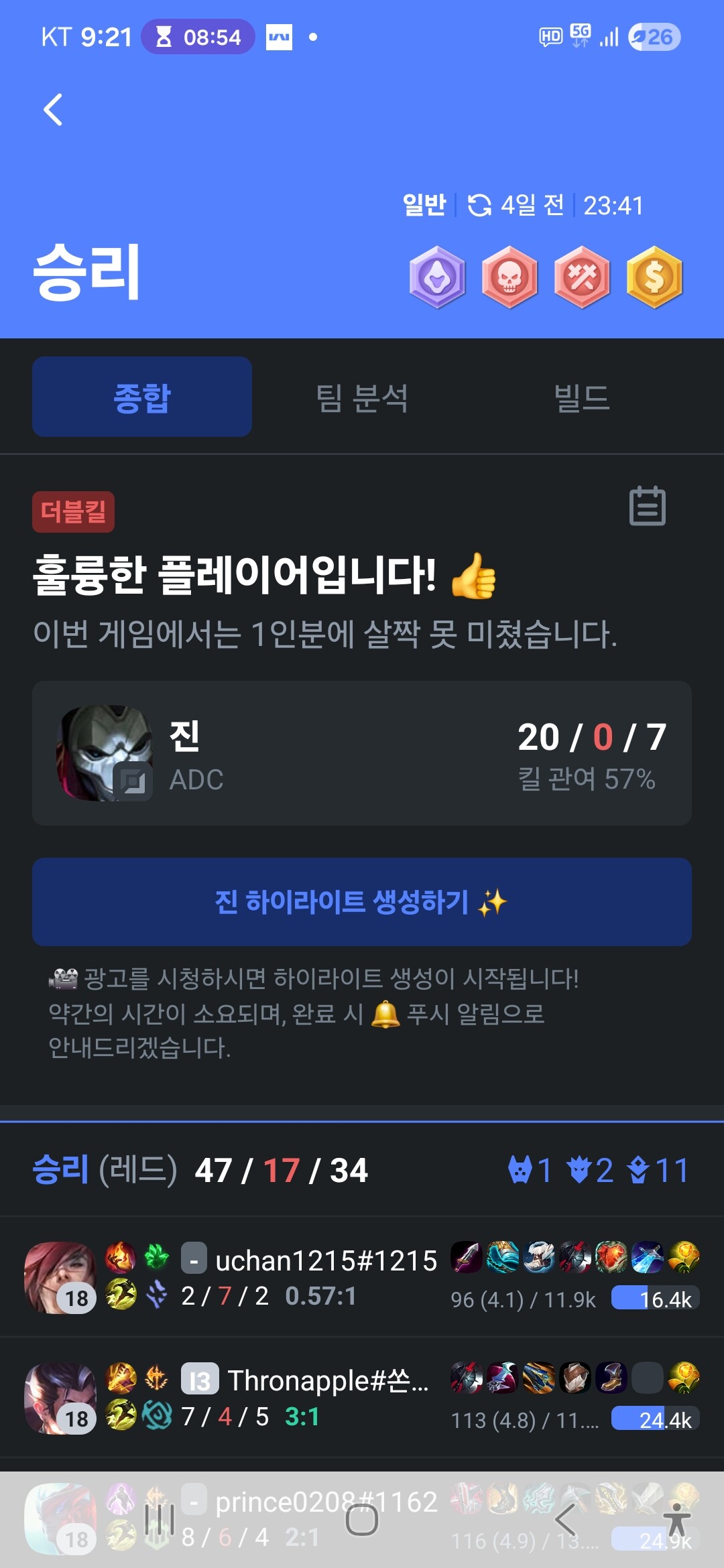This screenshot has height=1568, width=724.
Task: Open the memo note icon
Action: click(x=647, y=506)
